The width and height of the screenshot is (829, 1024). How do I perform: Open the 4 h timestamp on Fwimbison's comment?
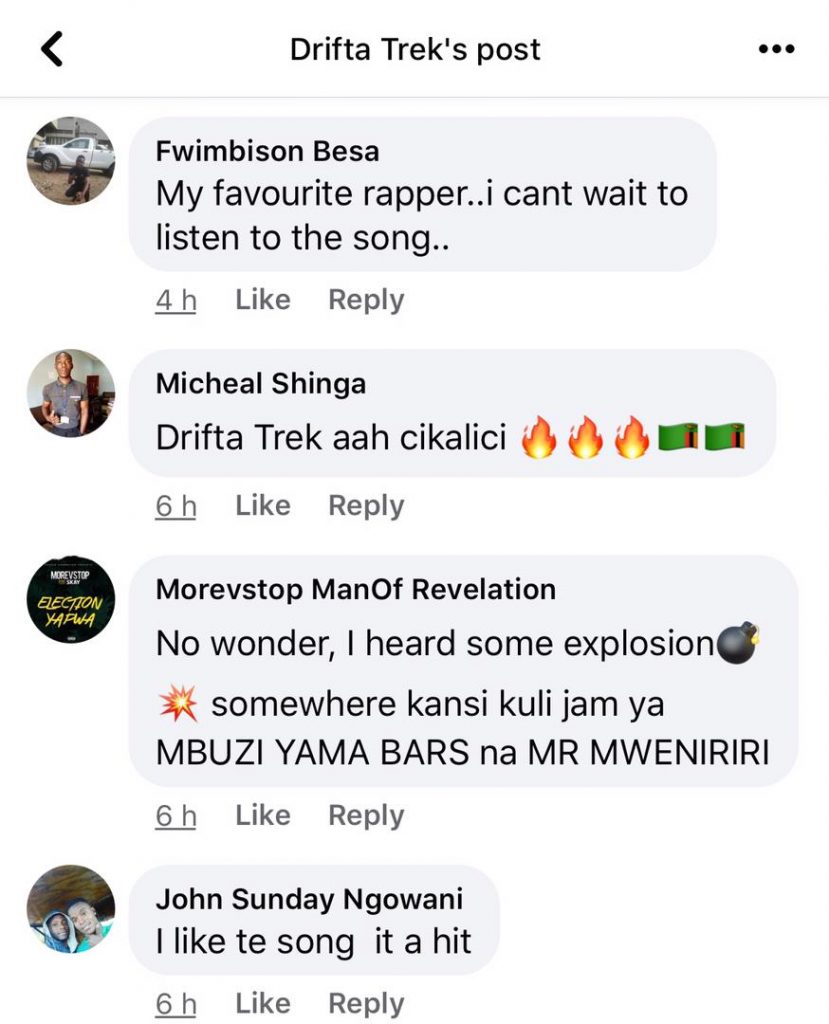point(175,300)
